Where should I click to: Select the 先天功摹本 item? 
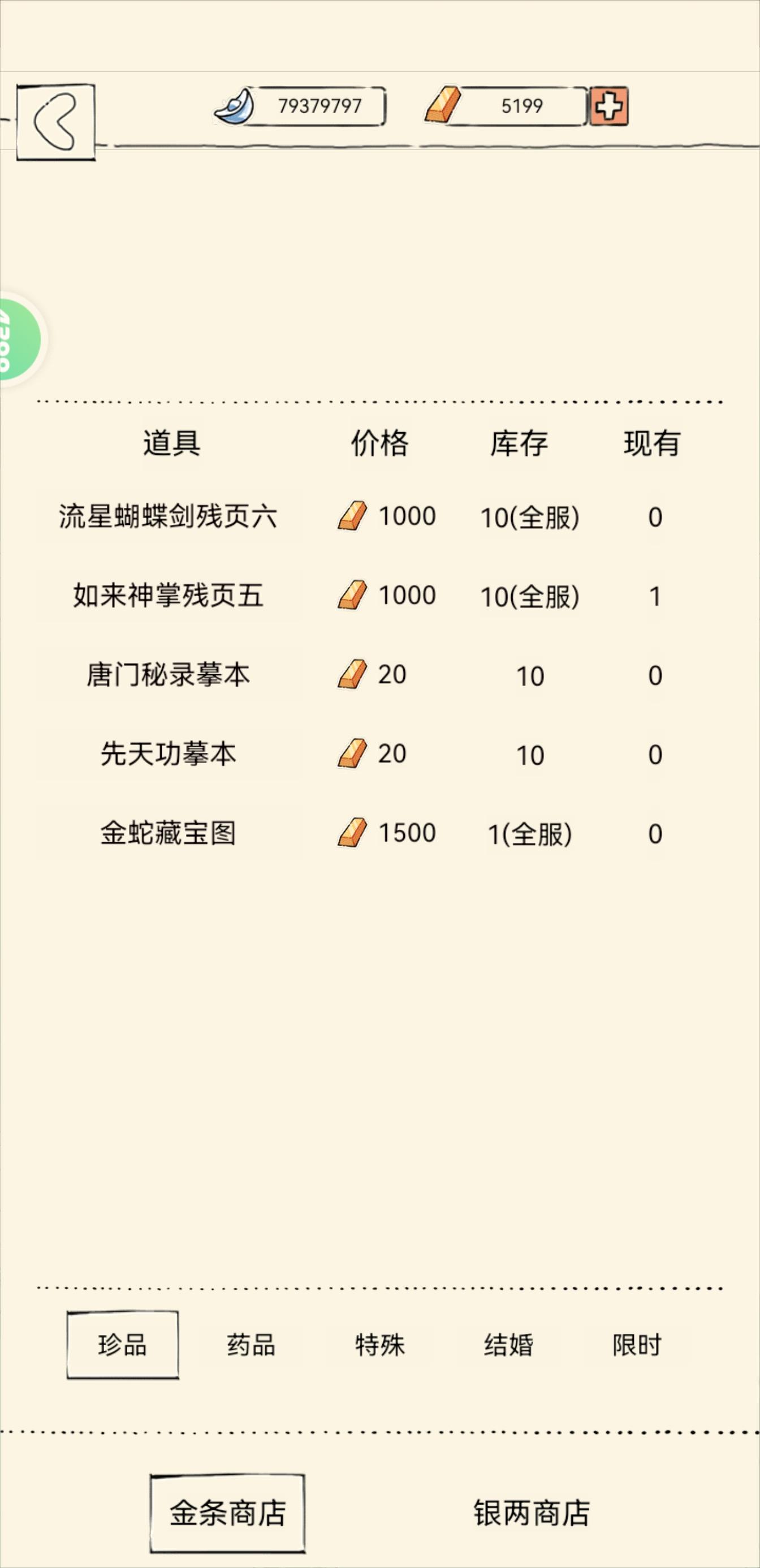168,753
